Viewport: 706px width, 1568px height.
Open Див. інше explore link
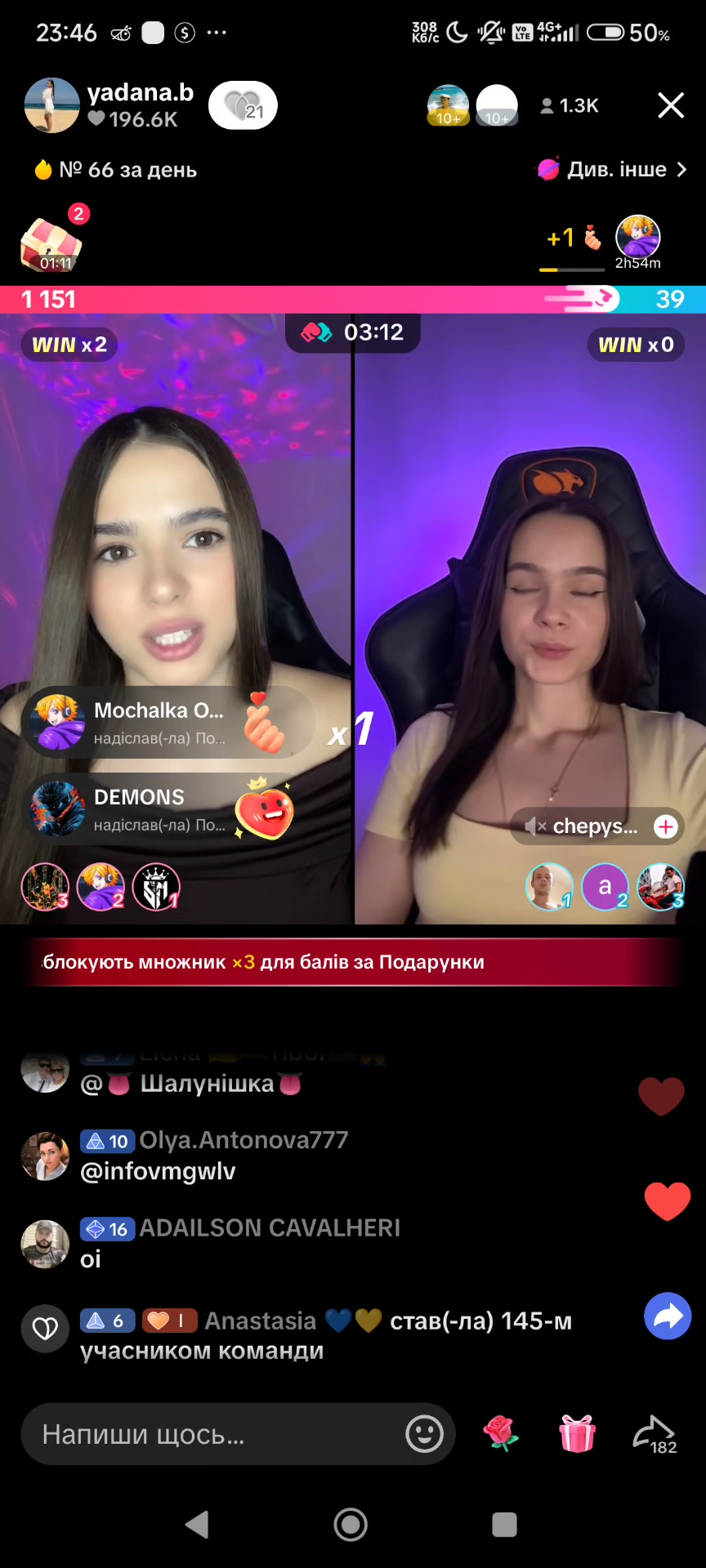tap(611, 169)
